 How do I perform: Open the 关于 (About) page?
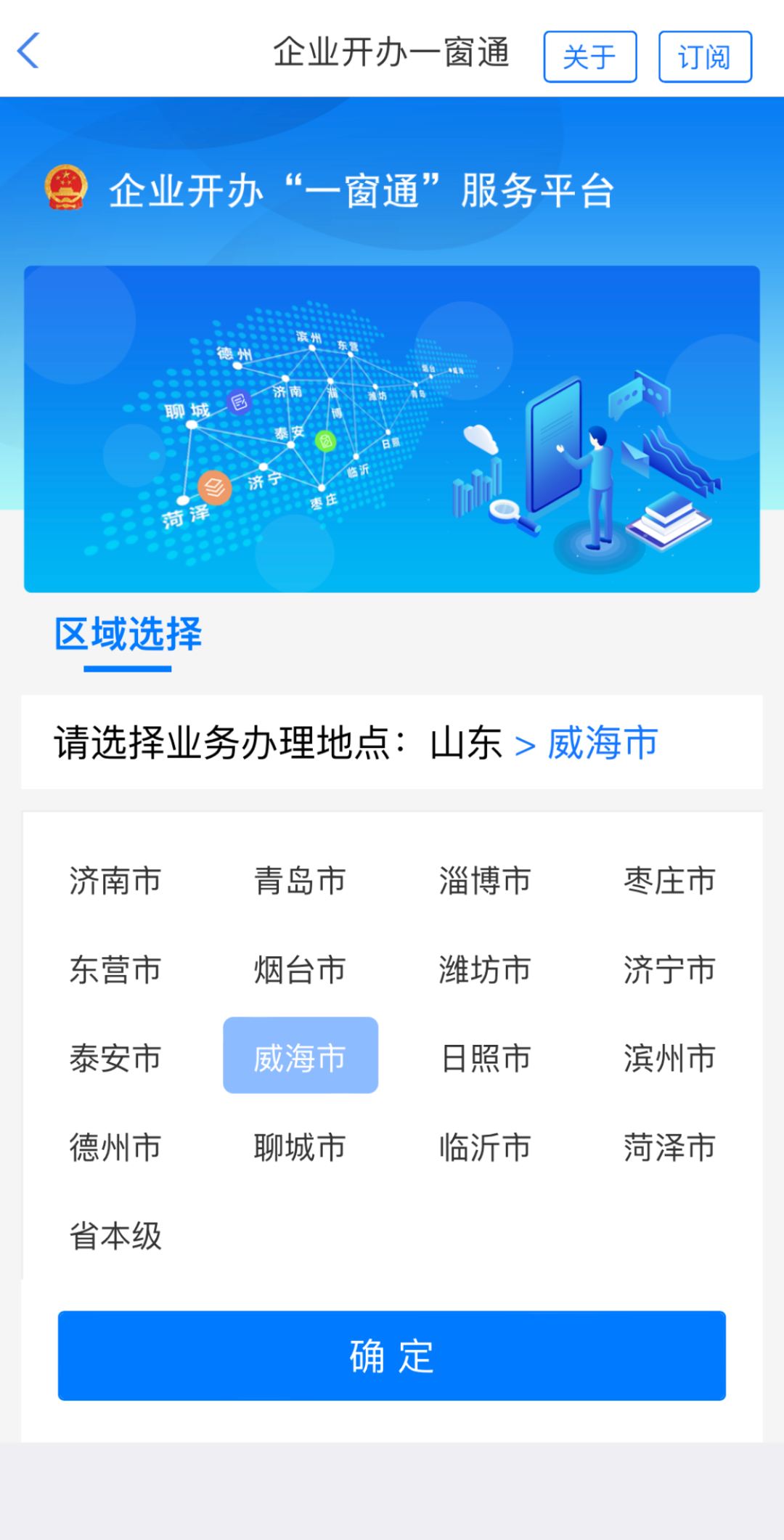coord(589,57)
